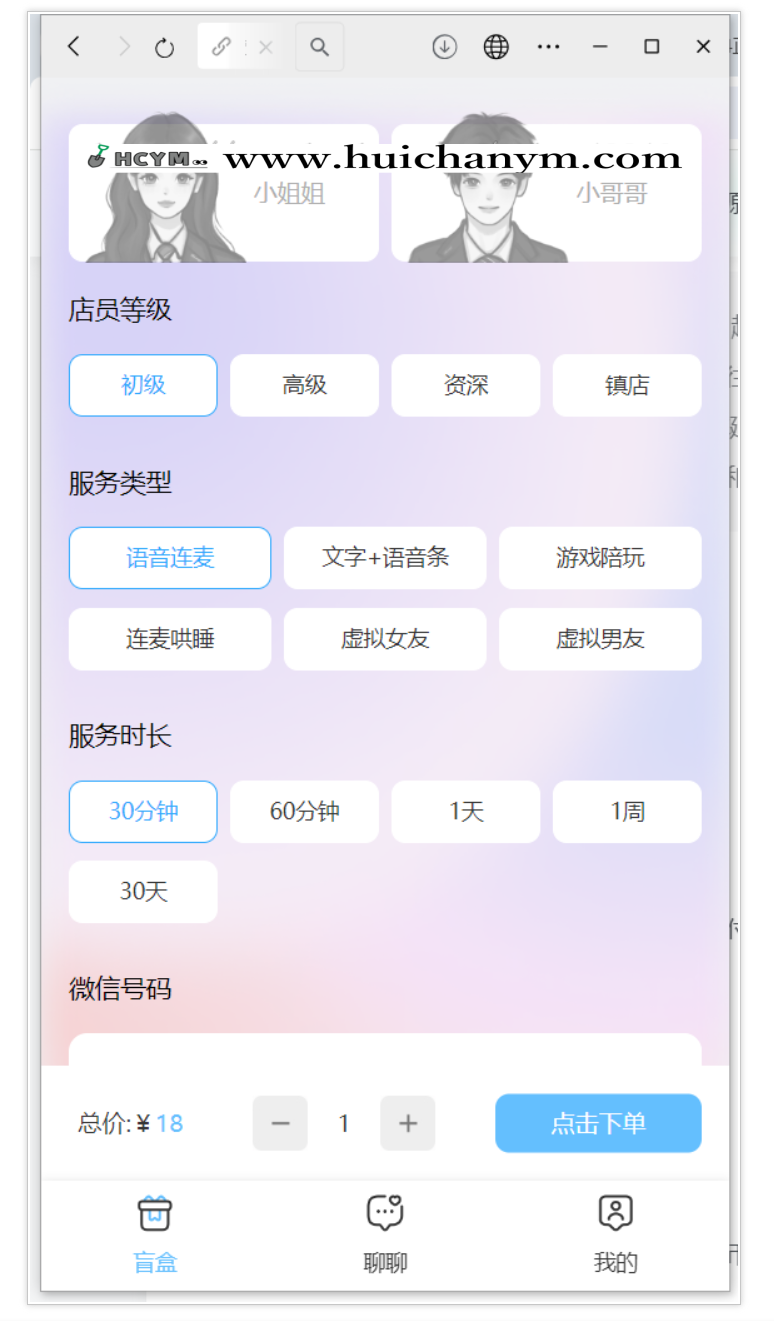Select the 高级 staff level
This screenshot has width=774, height=1321.
[x=304, y=385]
